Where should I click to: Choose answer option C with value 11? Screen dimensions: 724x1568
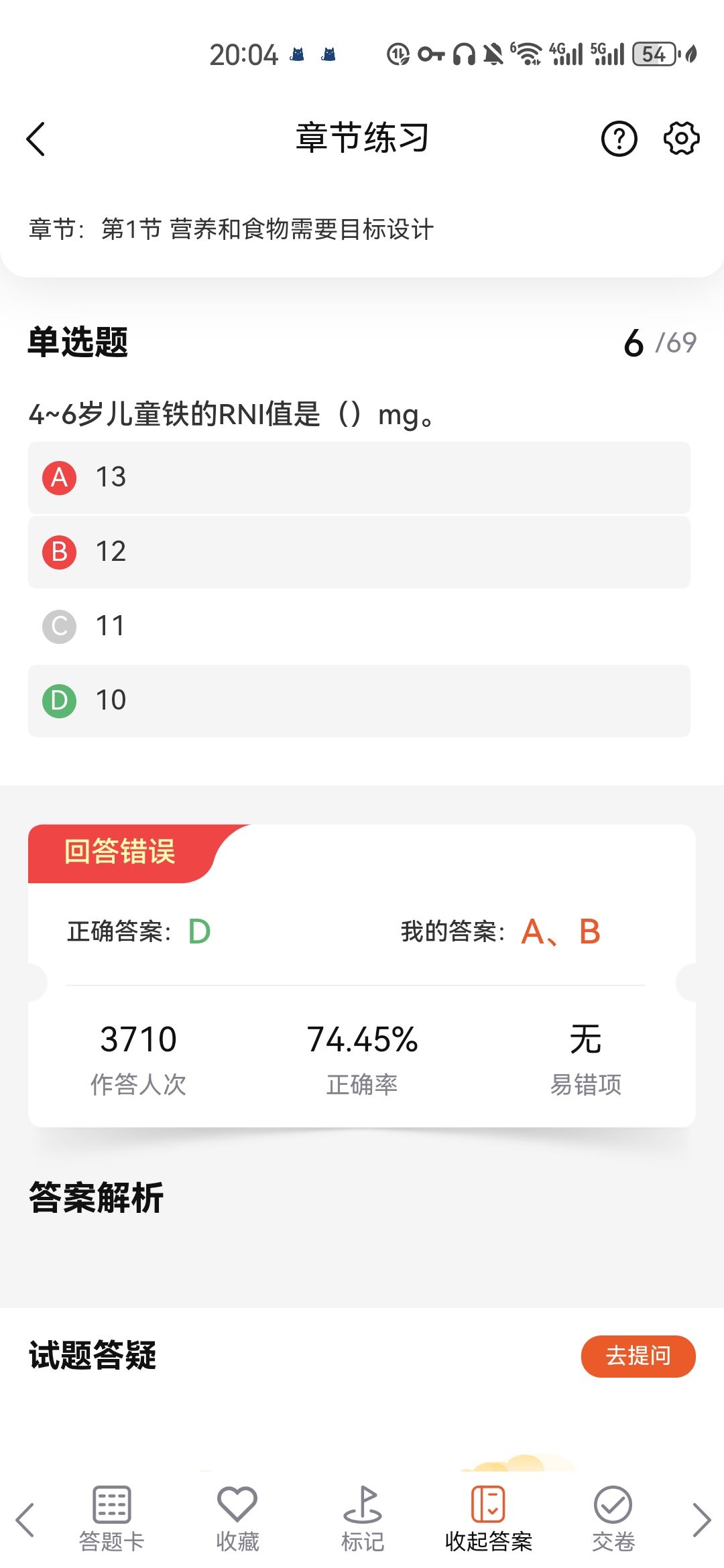[359, 627]
